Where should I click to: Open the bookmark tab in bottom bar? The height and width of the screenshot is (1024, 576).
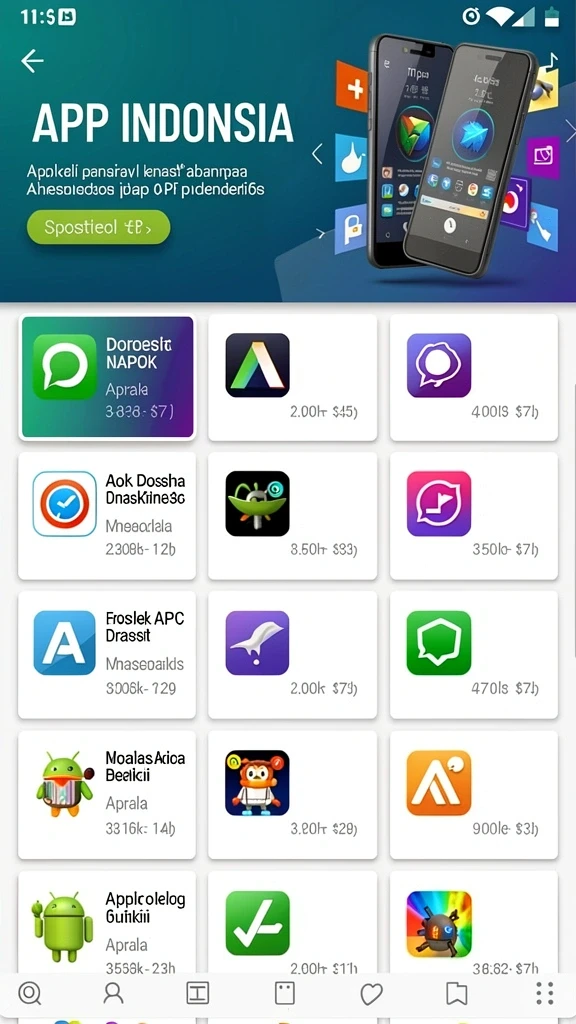point(456,994)
